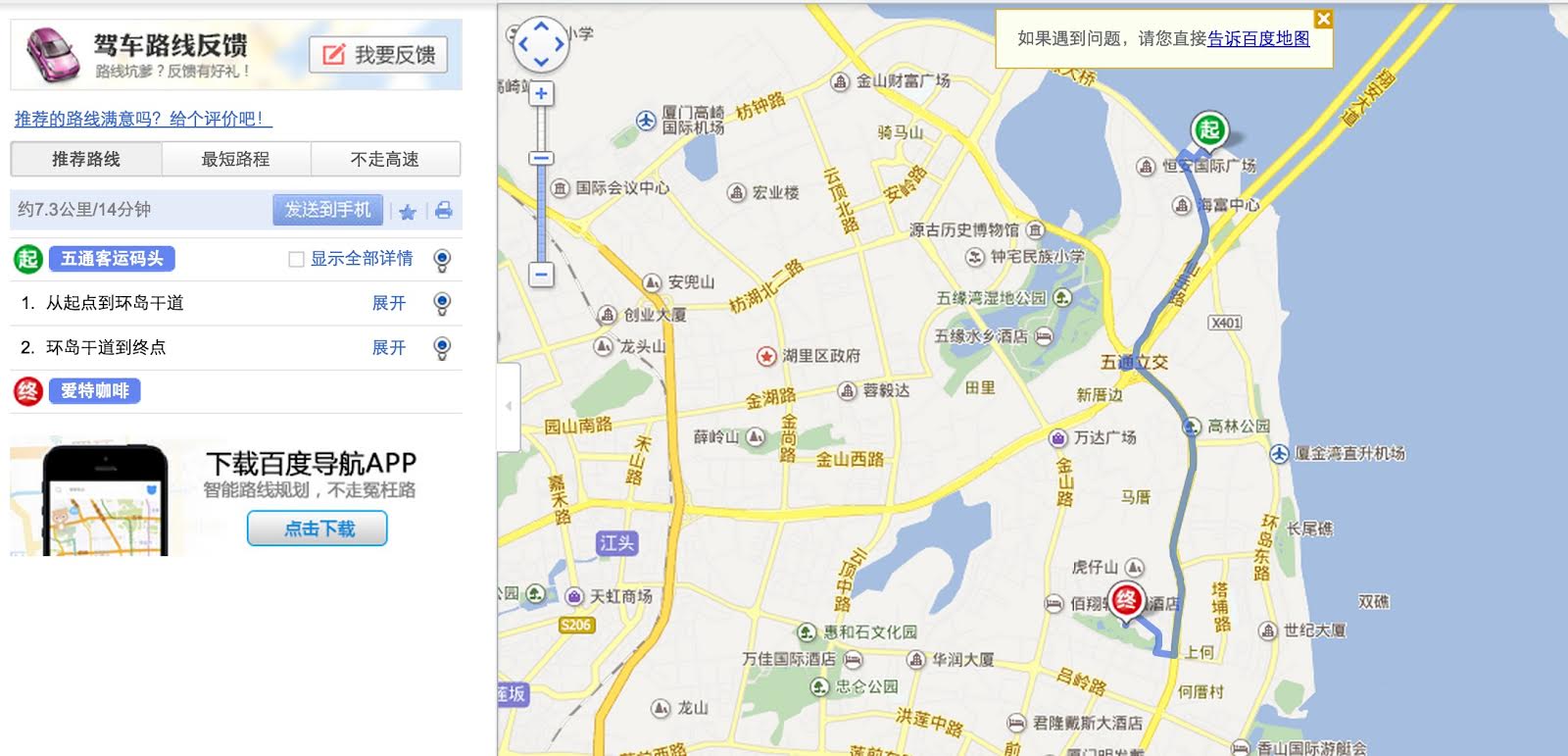Screen dimensions: 1568x756
Task: Locate step 1 on map via pin icon
Action: 442,304
